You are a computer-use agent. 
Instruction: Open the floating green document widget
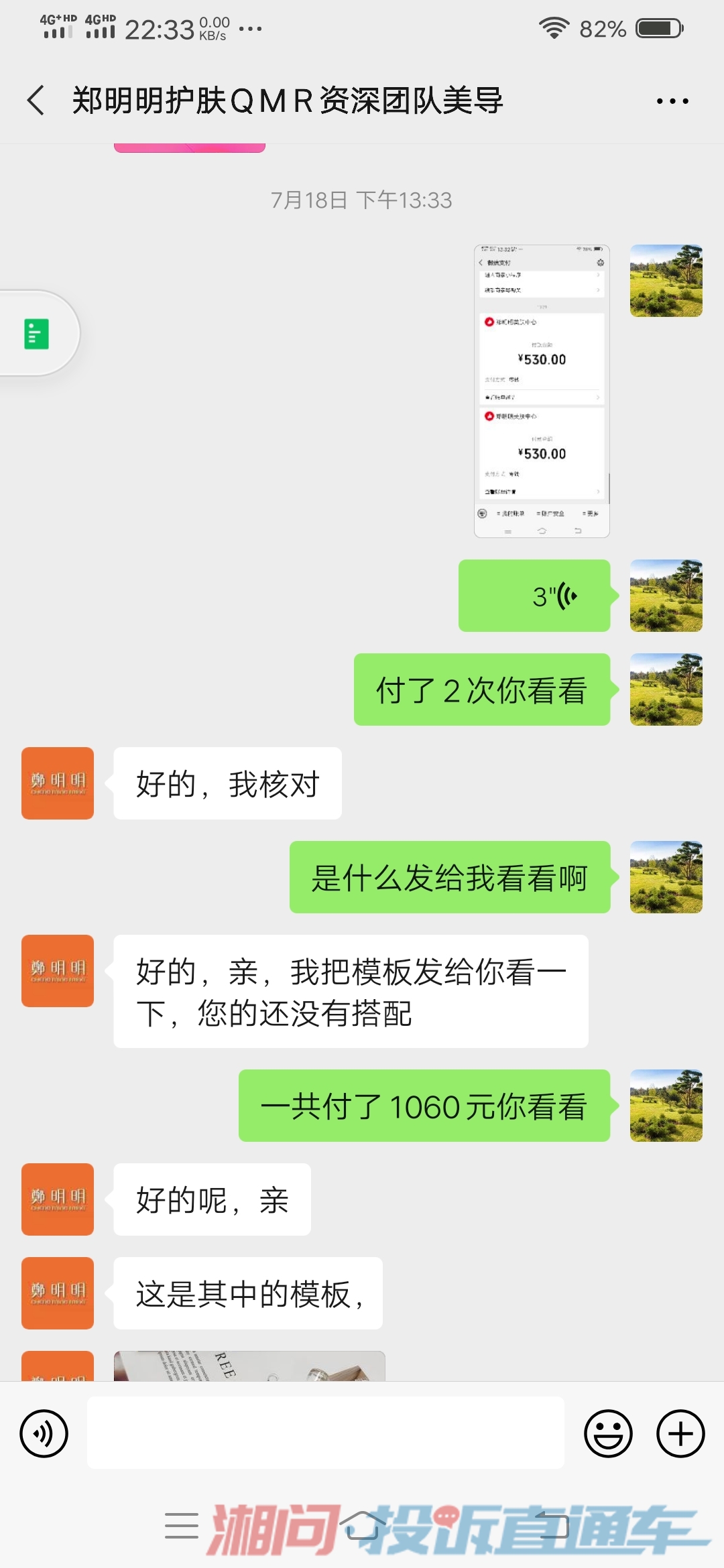pyautogui.click(x=38, y=333)
